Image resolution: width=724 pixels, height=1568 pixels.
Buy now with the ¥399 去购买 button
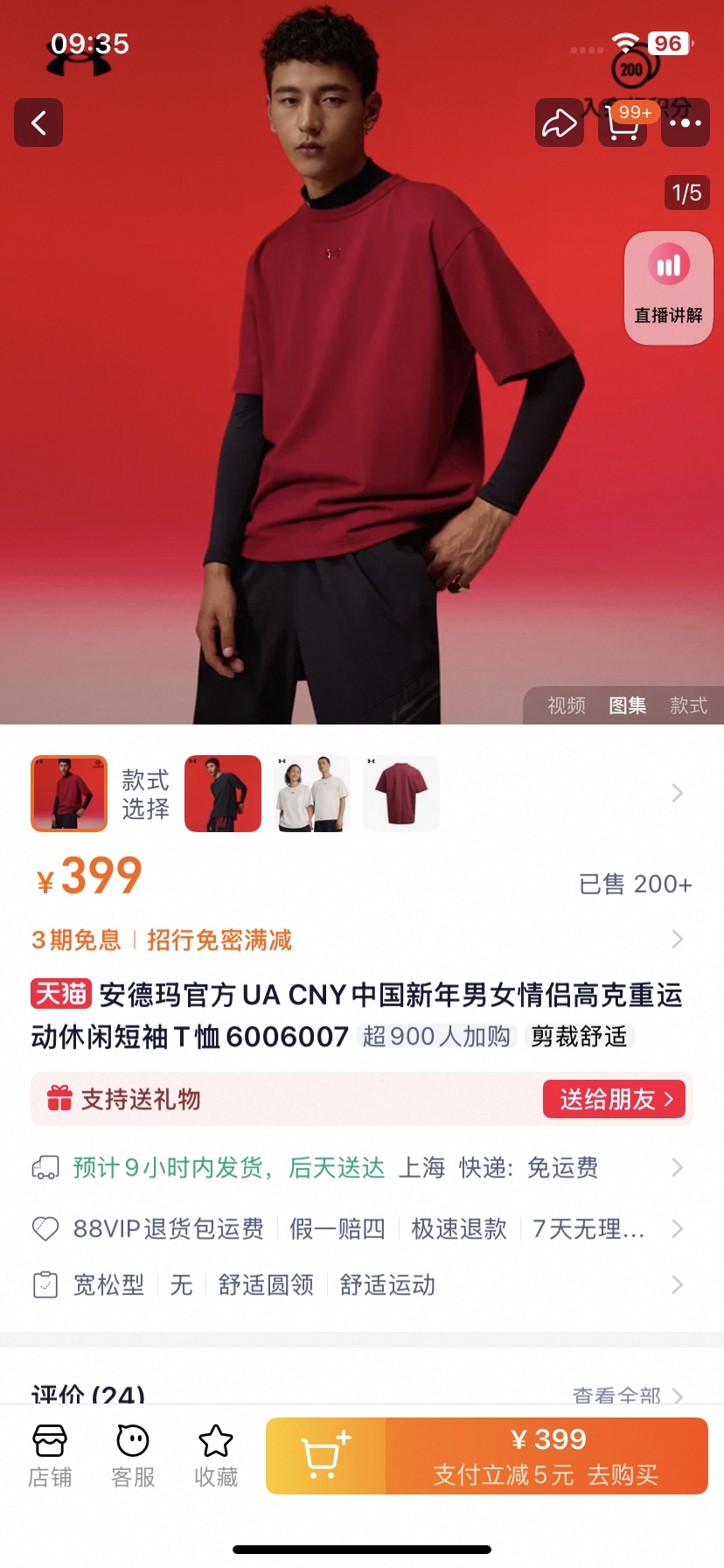click(x=546, y=1456)
